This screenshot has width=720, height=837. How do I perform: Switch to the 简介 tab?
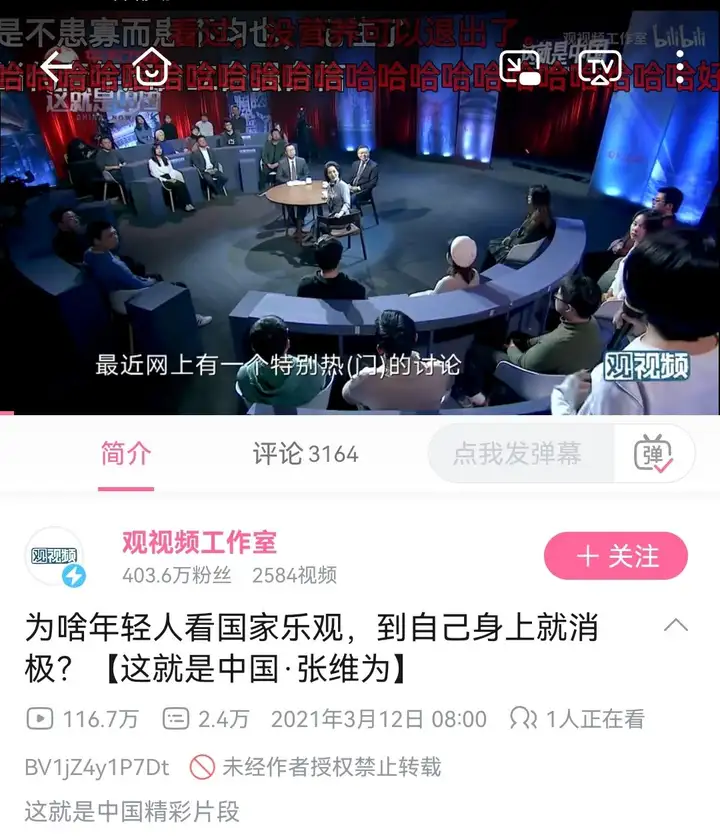(126, 454)
